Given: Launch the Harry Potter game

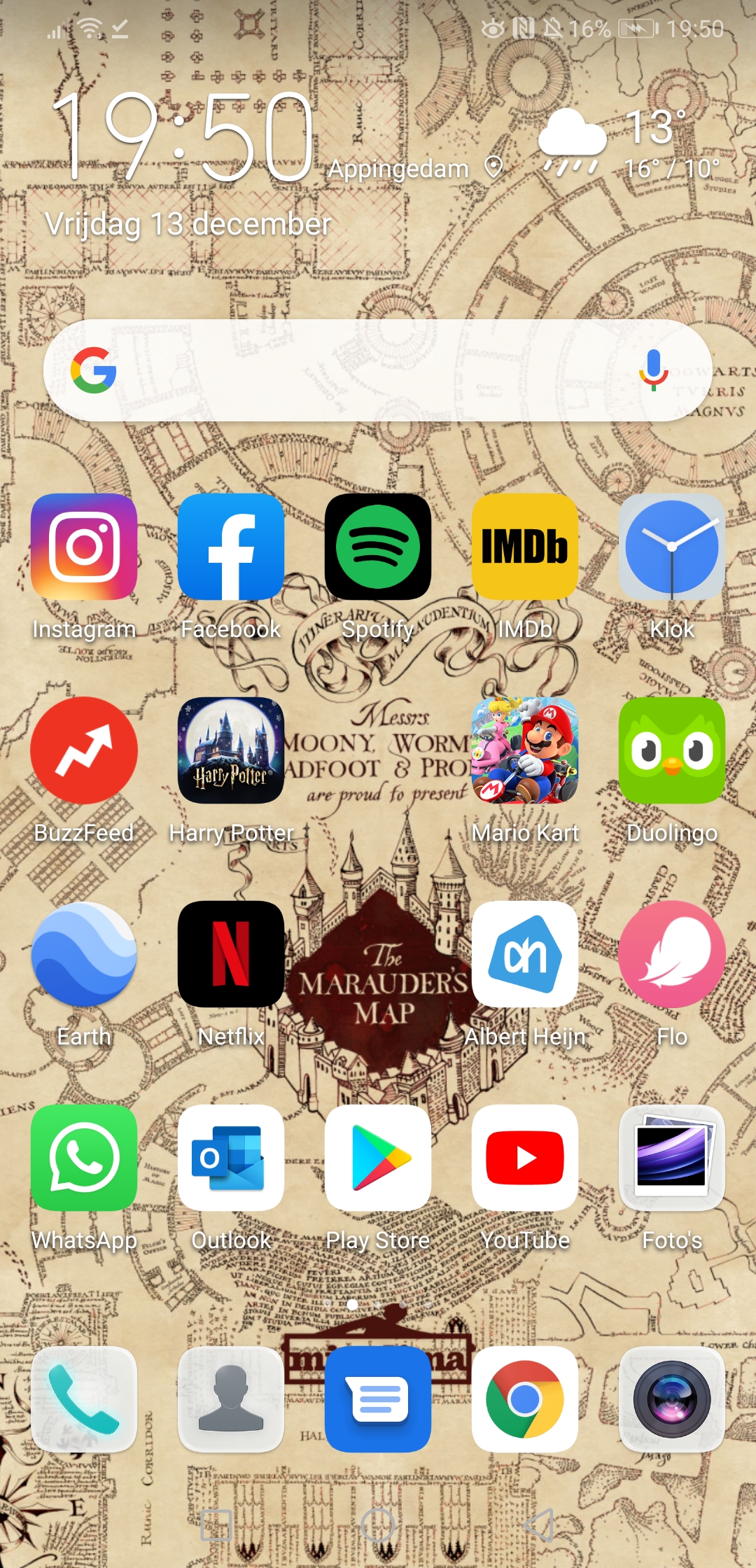Looking at the screenshot, I should tap(231, 750).
